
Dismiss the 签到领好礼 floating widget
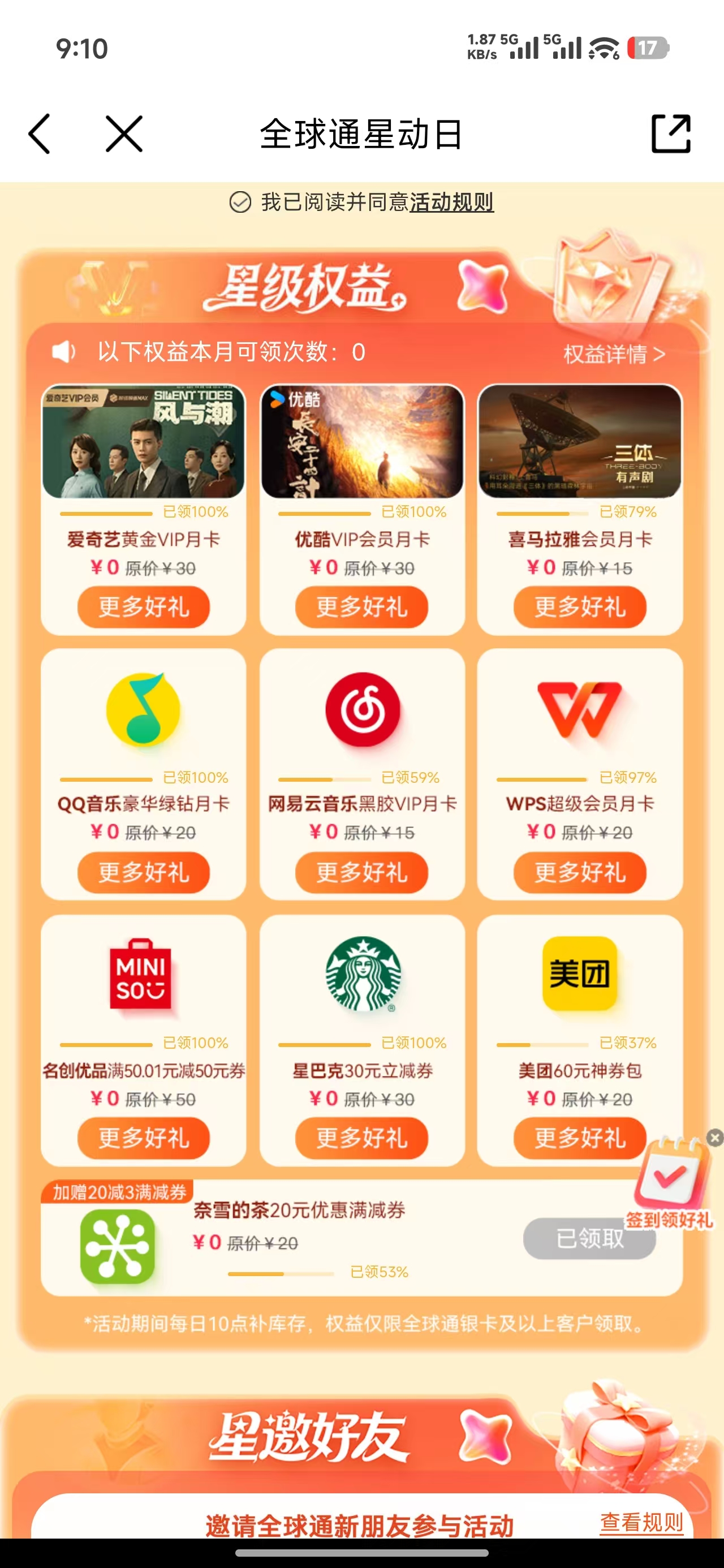[x=715, y=1138]
